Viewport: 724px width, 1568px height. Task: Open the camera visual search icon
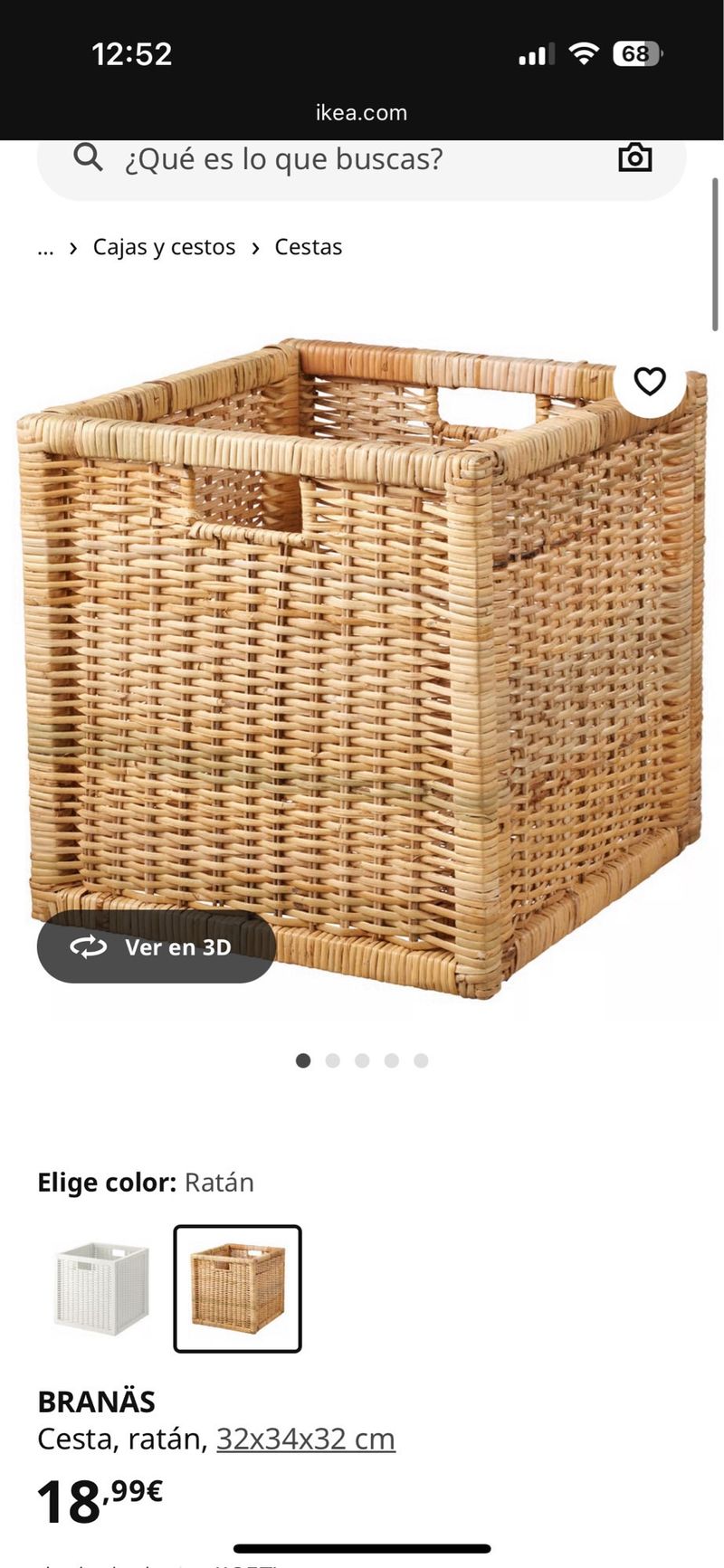click(x=635, y=157)
